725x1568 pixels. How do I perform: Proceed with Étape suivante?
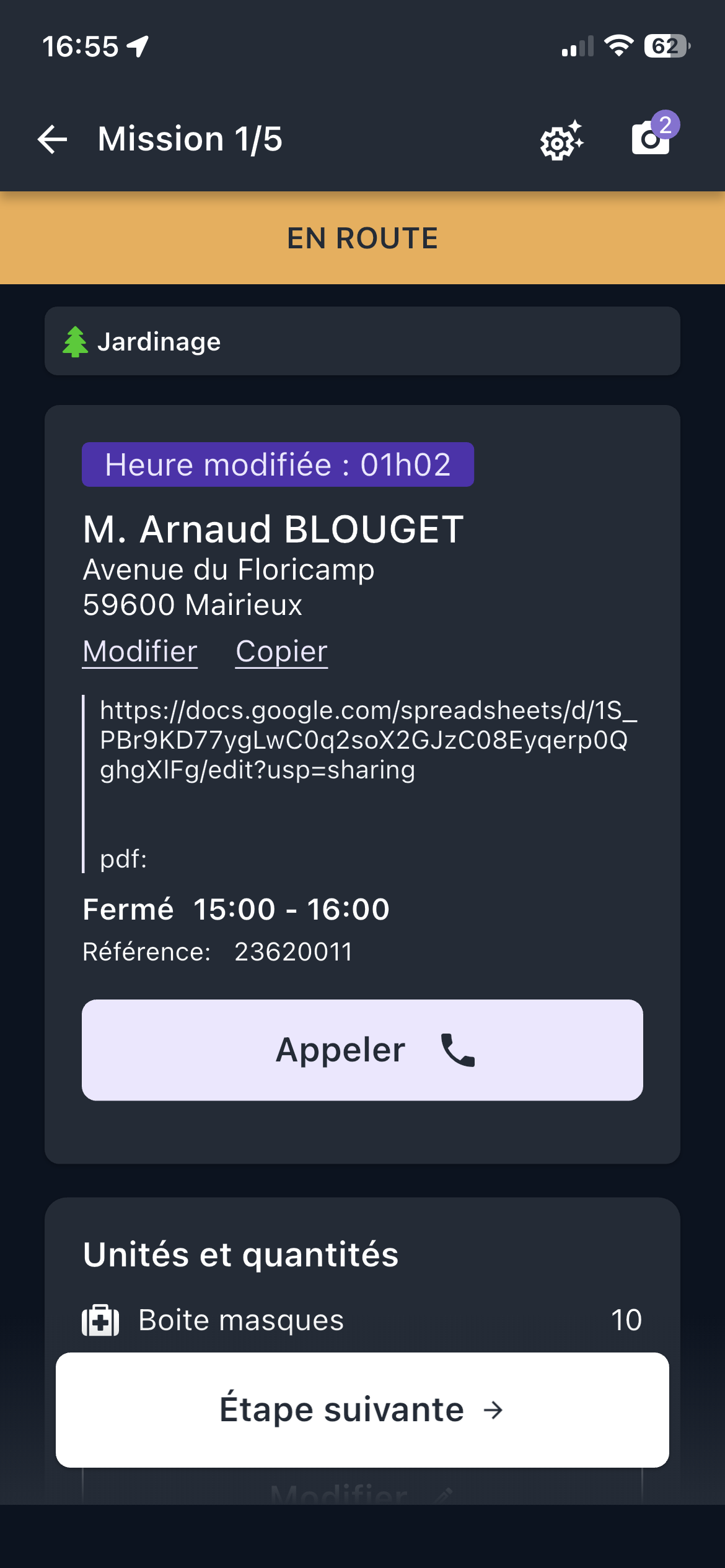click(x=362, y=1410)
